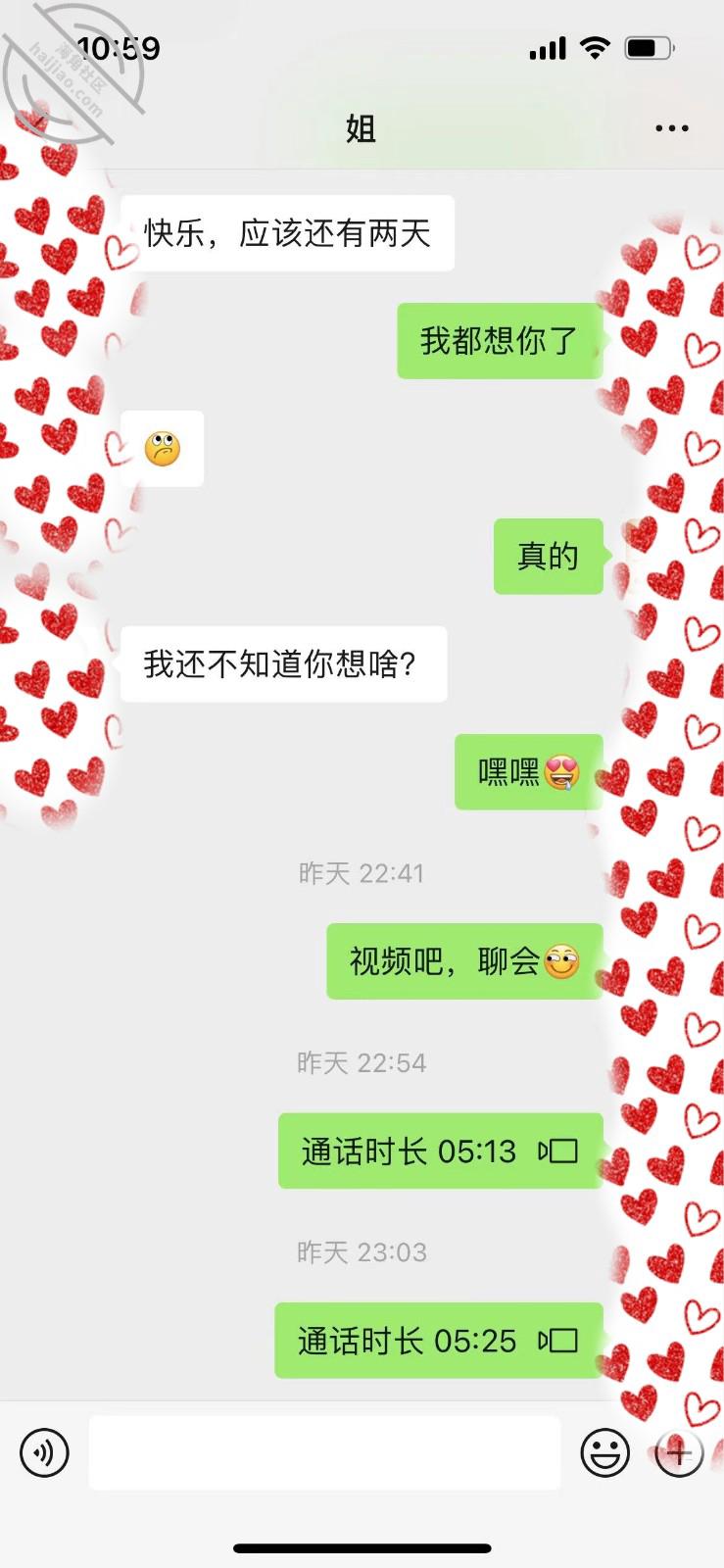Redial the 05:13 video call record
Screen dimensions: 724x1568
click(x=440, y=1151)
